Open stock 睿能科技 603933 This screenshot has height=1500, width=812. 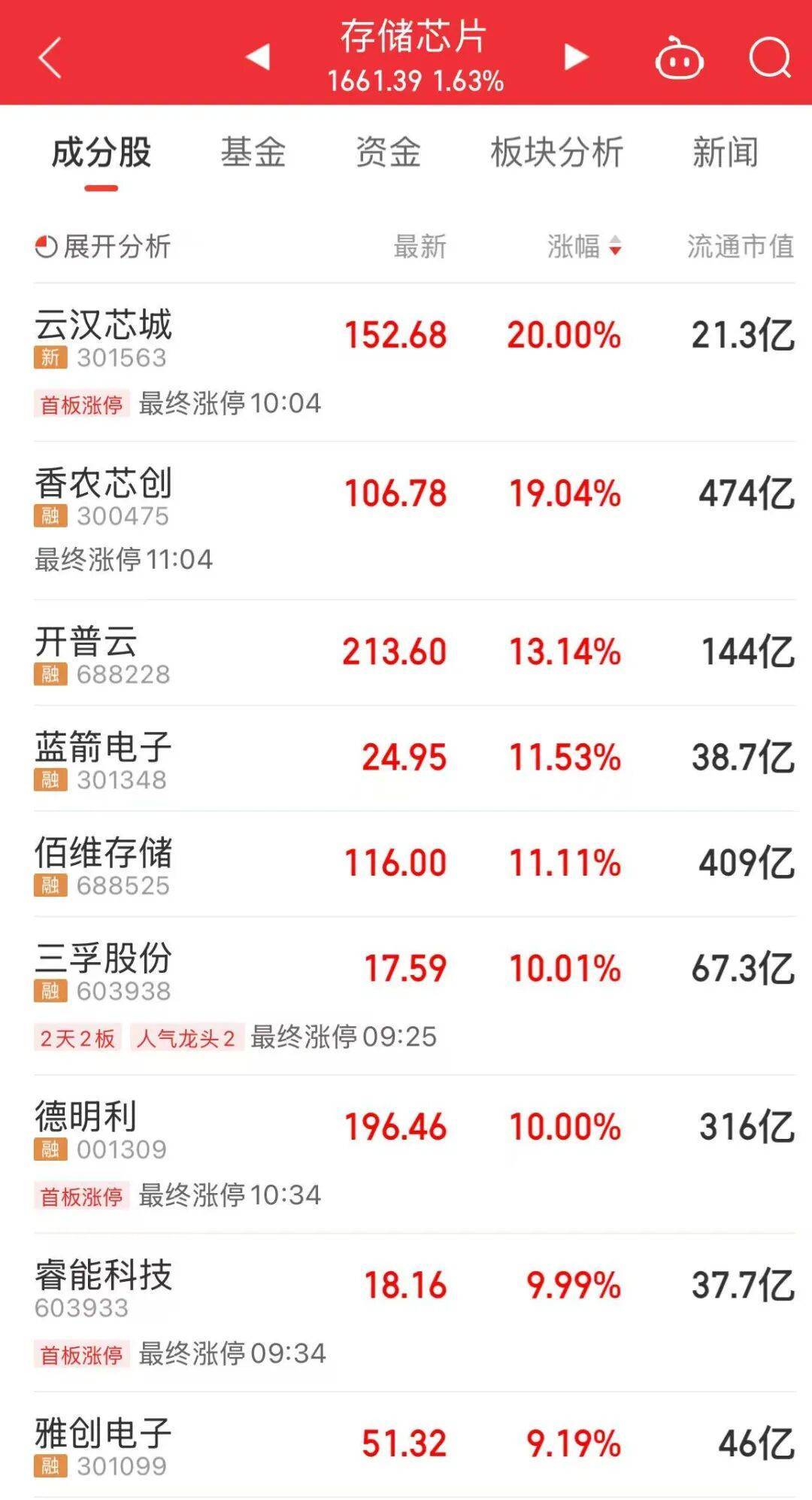[x=104, y=1287]
